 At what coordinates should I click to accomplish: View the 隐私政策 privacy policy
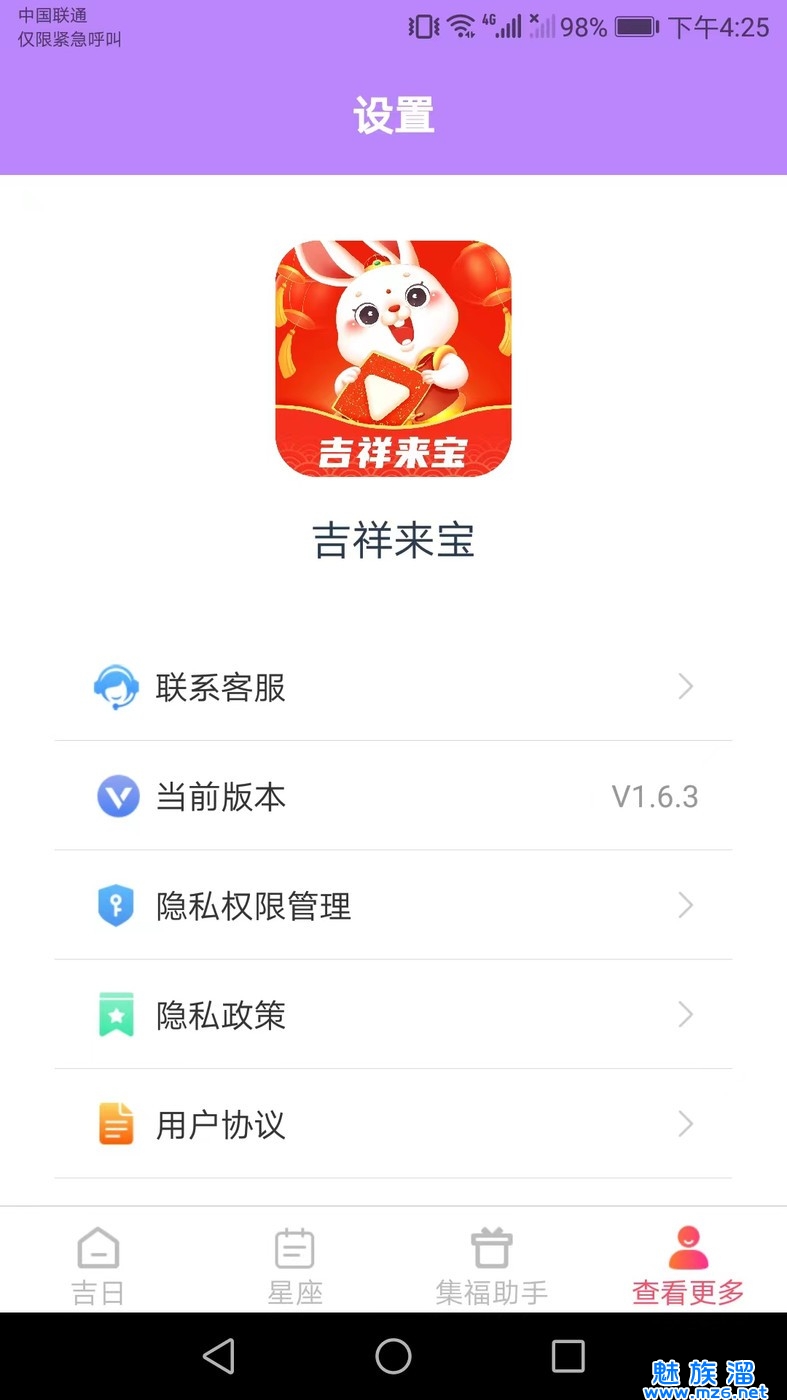click(x=392, y=1015)
